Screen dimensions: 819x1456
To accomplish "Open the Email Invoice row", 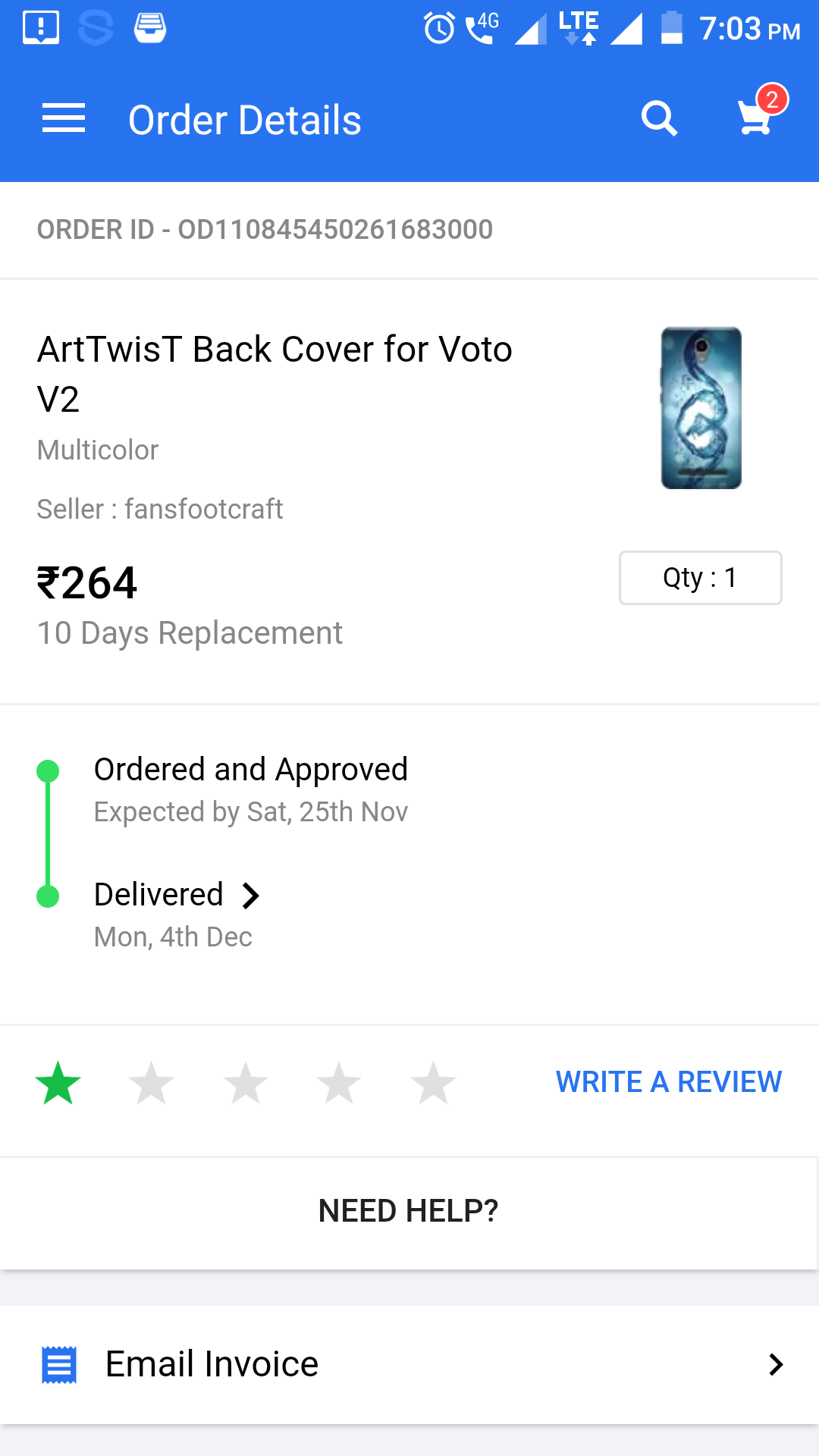I will point(409,1364).
